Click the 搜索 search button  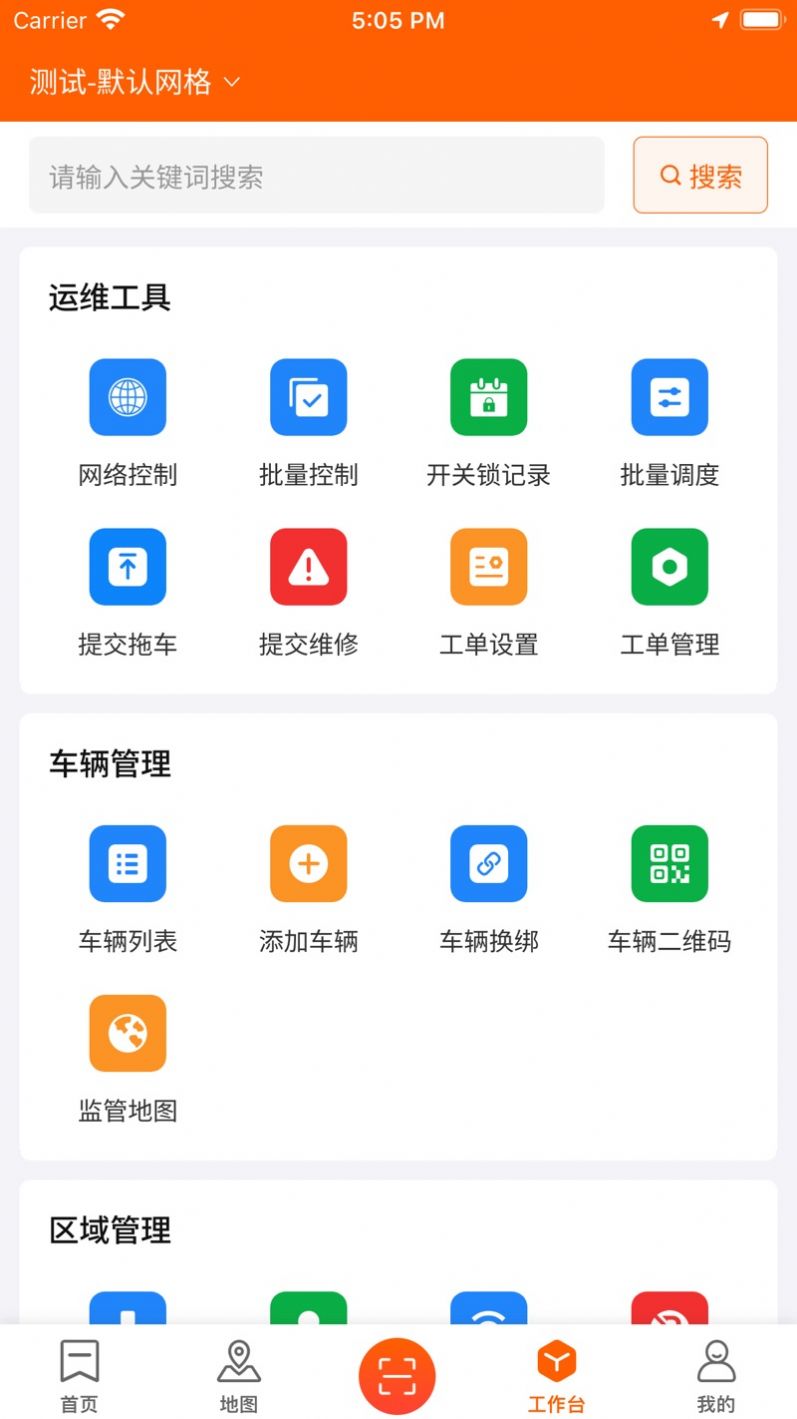pyautogui.click(x=700, y=175)
